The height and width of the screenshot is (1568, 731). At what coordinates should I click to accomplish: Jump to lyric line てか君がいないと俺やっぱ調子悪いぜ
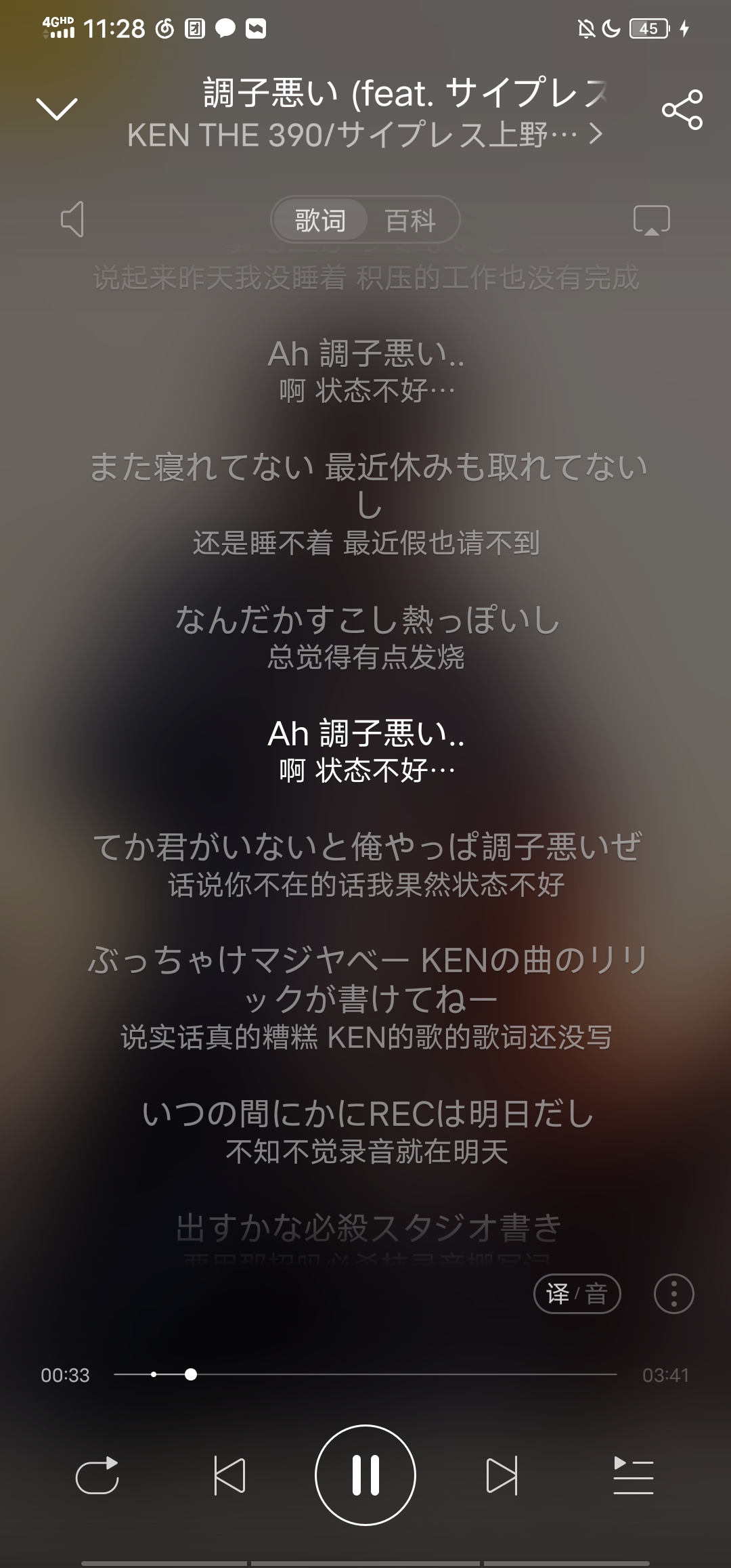pyautogui.click(x=365, y=847)
